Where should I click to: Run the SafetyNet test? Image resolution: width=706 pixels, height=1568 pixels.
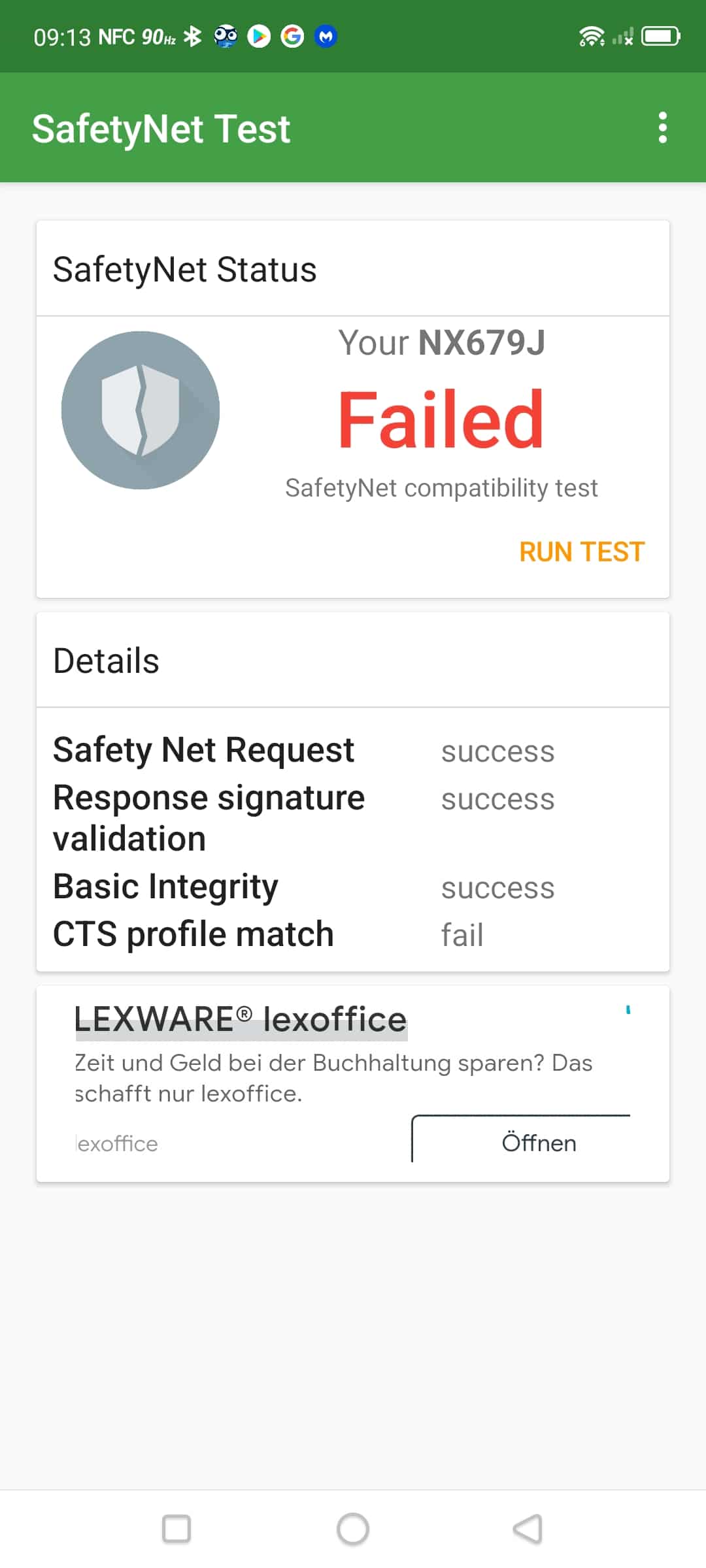582,552
